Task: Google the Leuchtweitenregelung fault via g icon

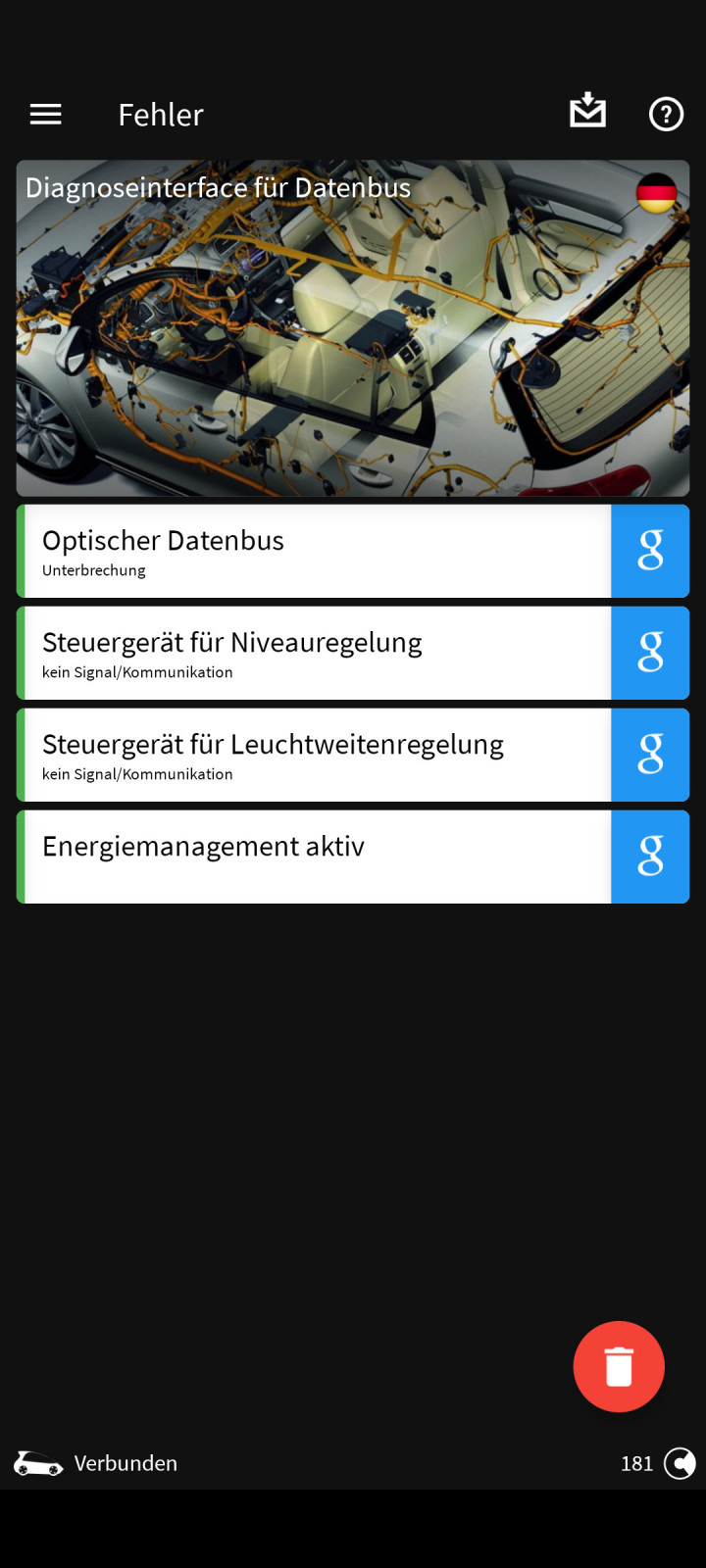Action: click(x=650, y=755)
